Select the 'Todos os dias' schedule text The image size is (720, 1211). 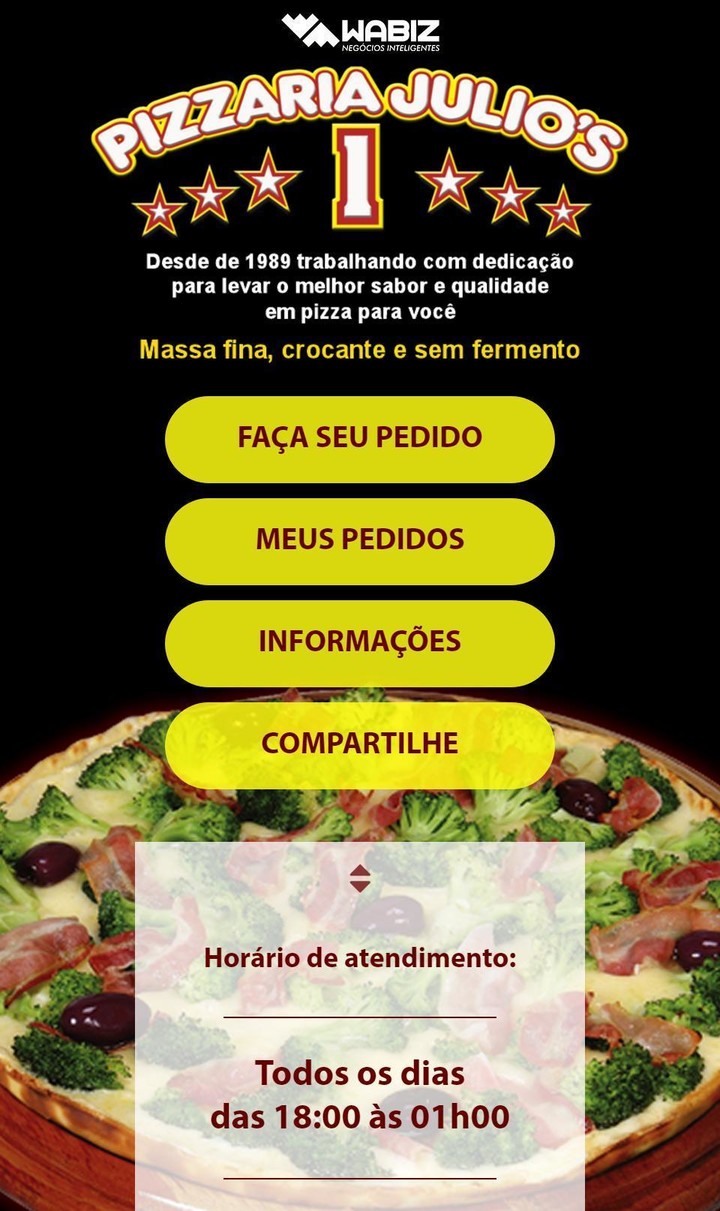[360, 1075]
